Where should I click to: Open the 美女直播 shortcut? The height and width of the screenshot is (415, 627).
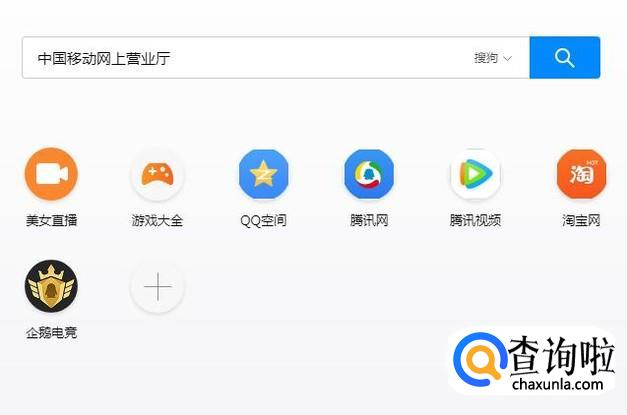(x=51, y=175)
